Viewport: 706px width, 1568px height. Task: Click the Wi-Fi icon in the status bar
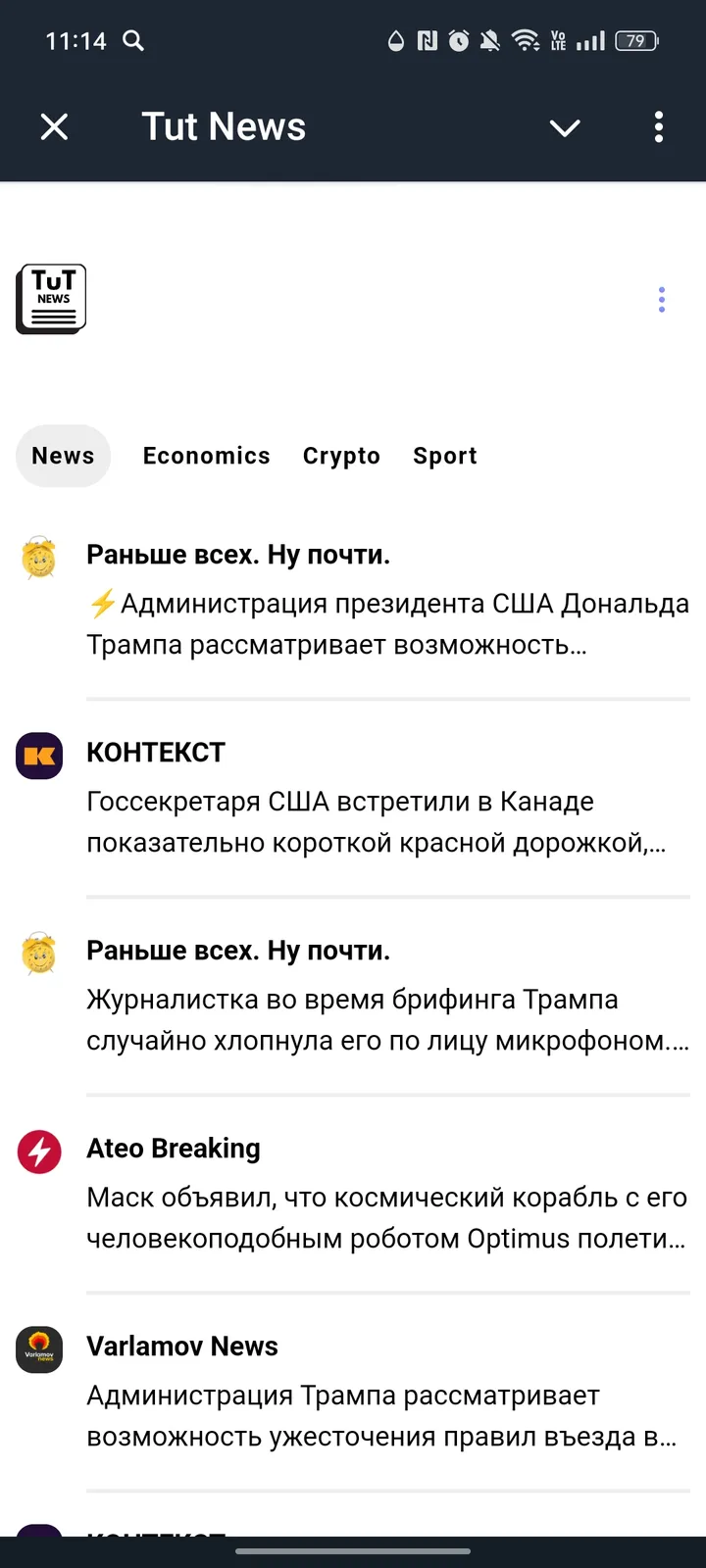point(526,41)
